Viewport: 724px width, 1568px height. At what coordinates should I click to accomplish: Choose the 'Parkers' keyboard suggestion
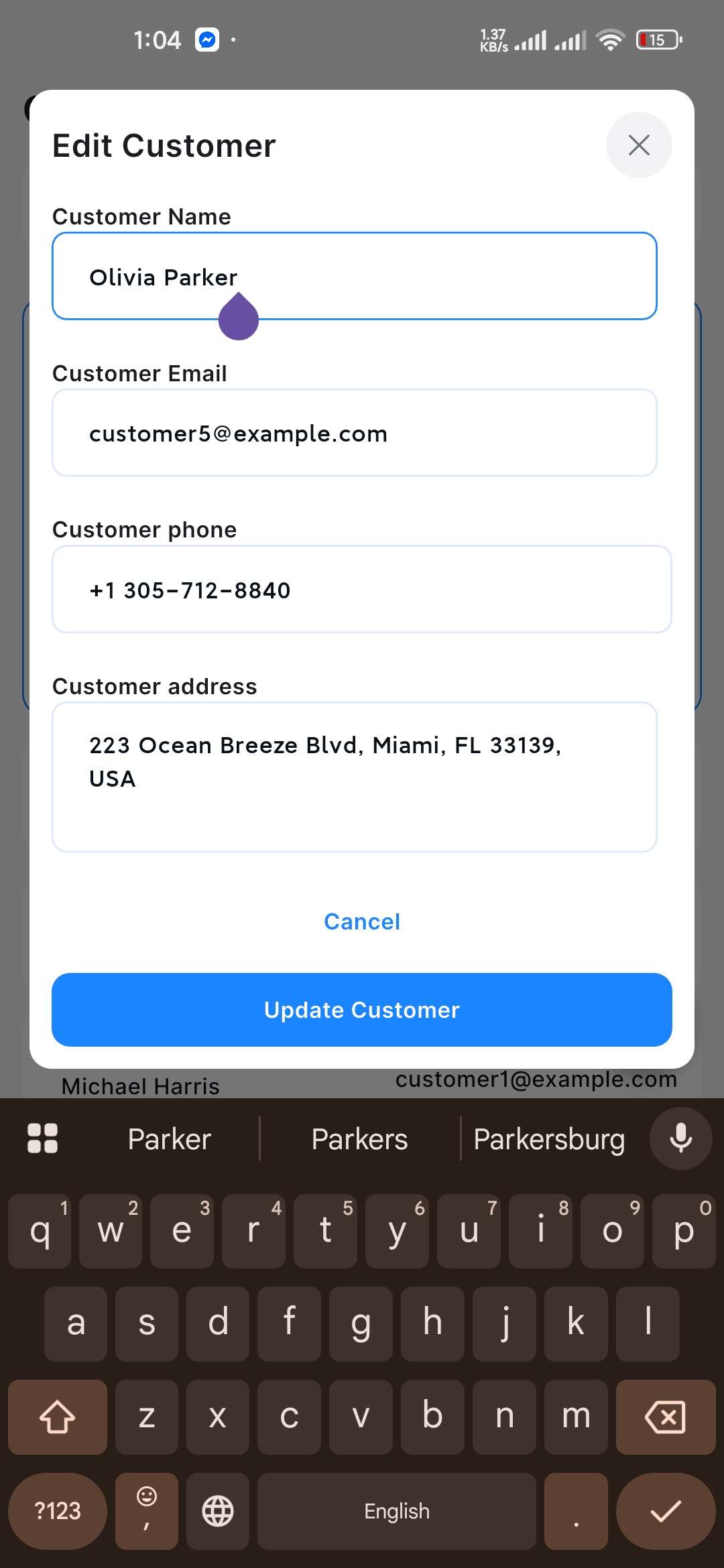point(360,1139)
